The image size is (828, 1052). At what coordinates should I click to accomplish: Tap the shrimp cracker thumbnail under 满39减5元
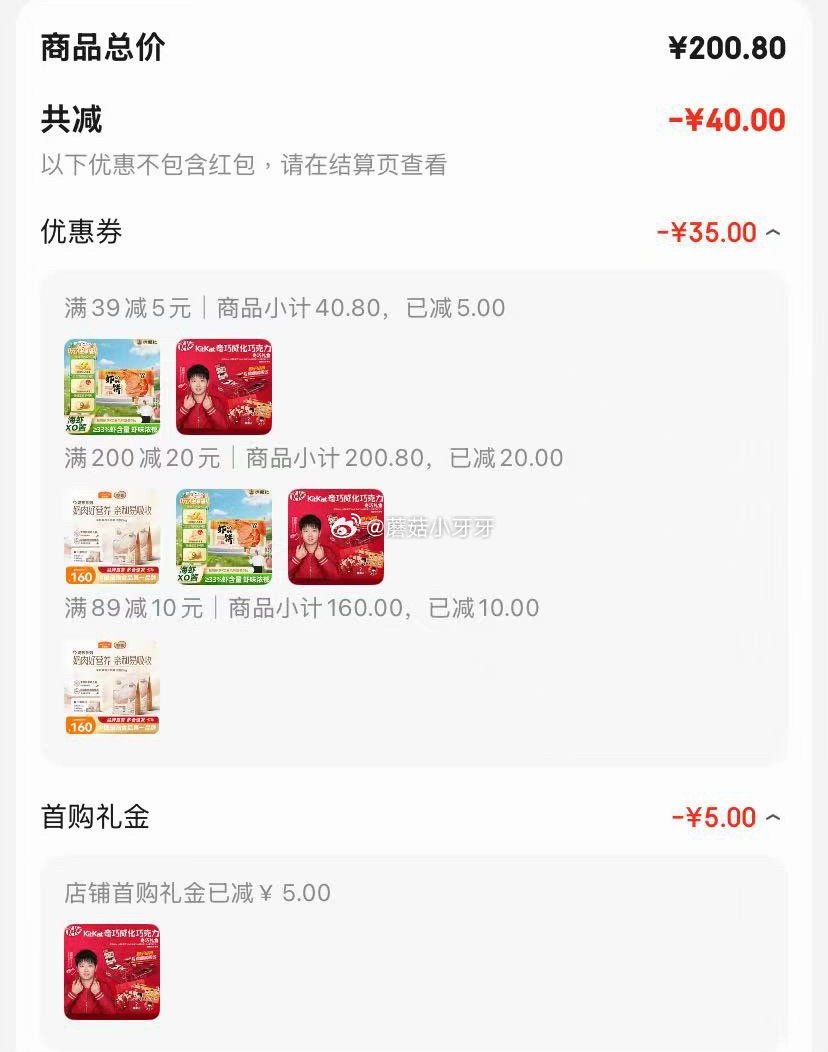point(111,387)
